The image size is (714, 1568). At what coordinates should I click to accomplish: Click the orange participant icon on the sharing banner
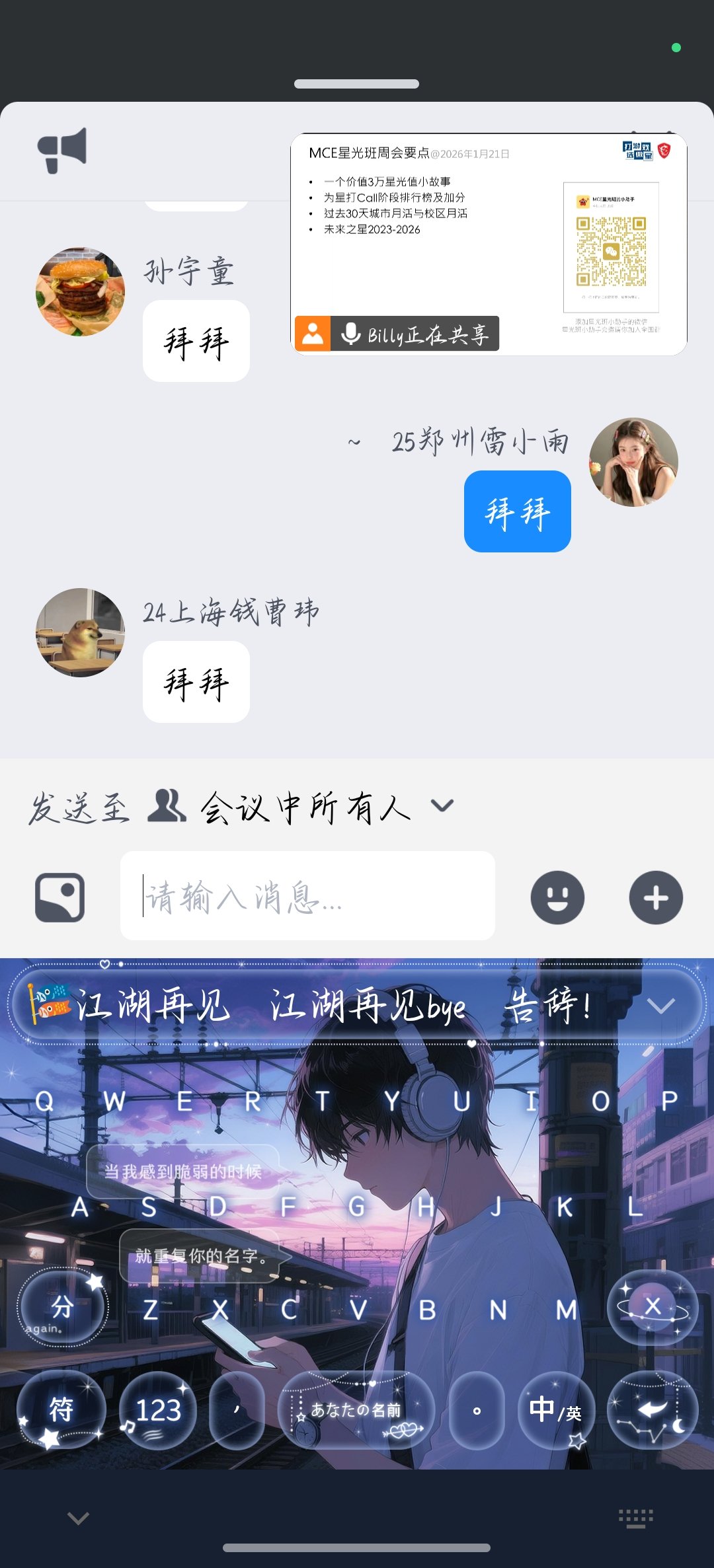[x=313, y=335]
